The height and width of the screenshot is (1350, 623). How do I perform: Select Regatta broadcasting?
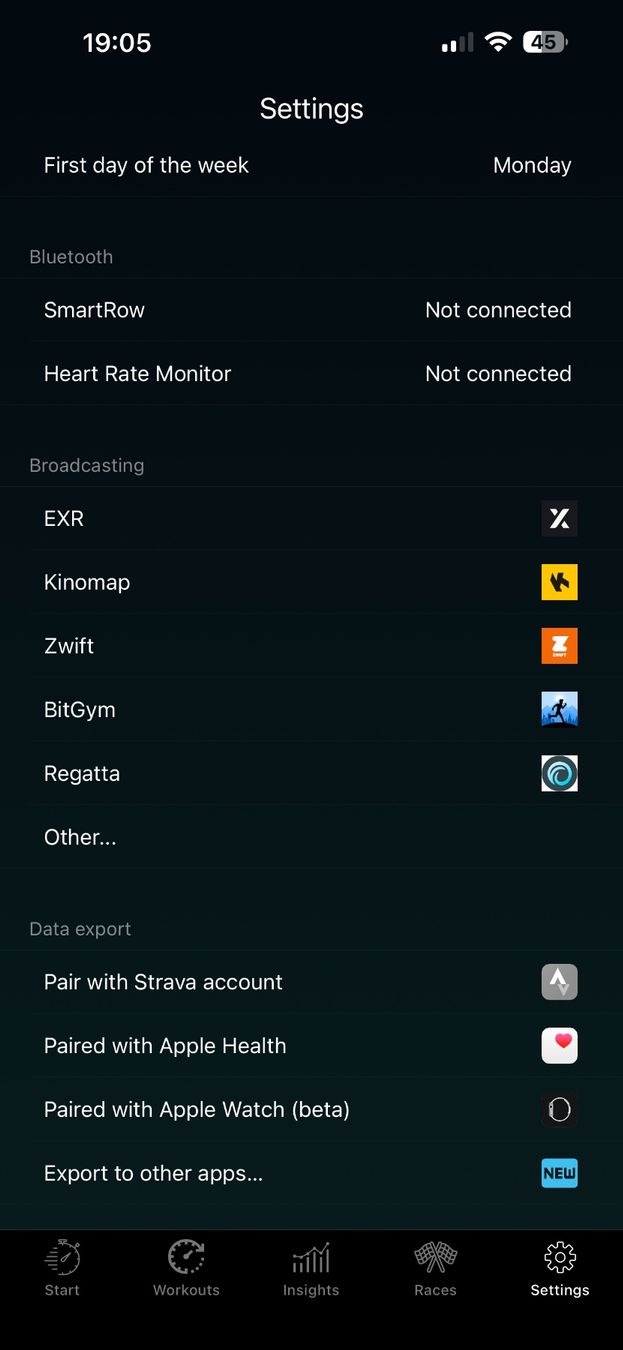(311, 774)
